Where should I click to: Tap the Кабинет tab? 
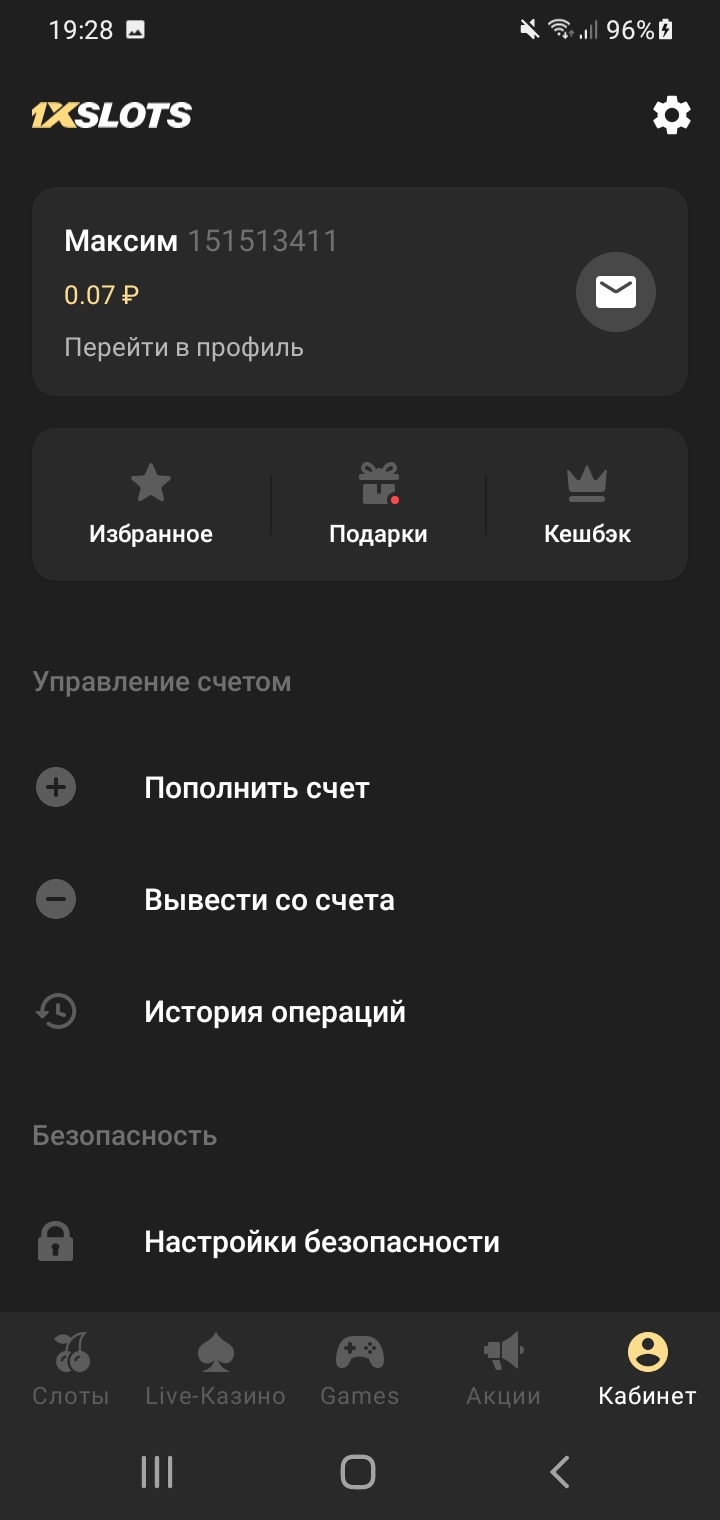click(x=647, y=1370)
